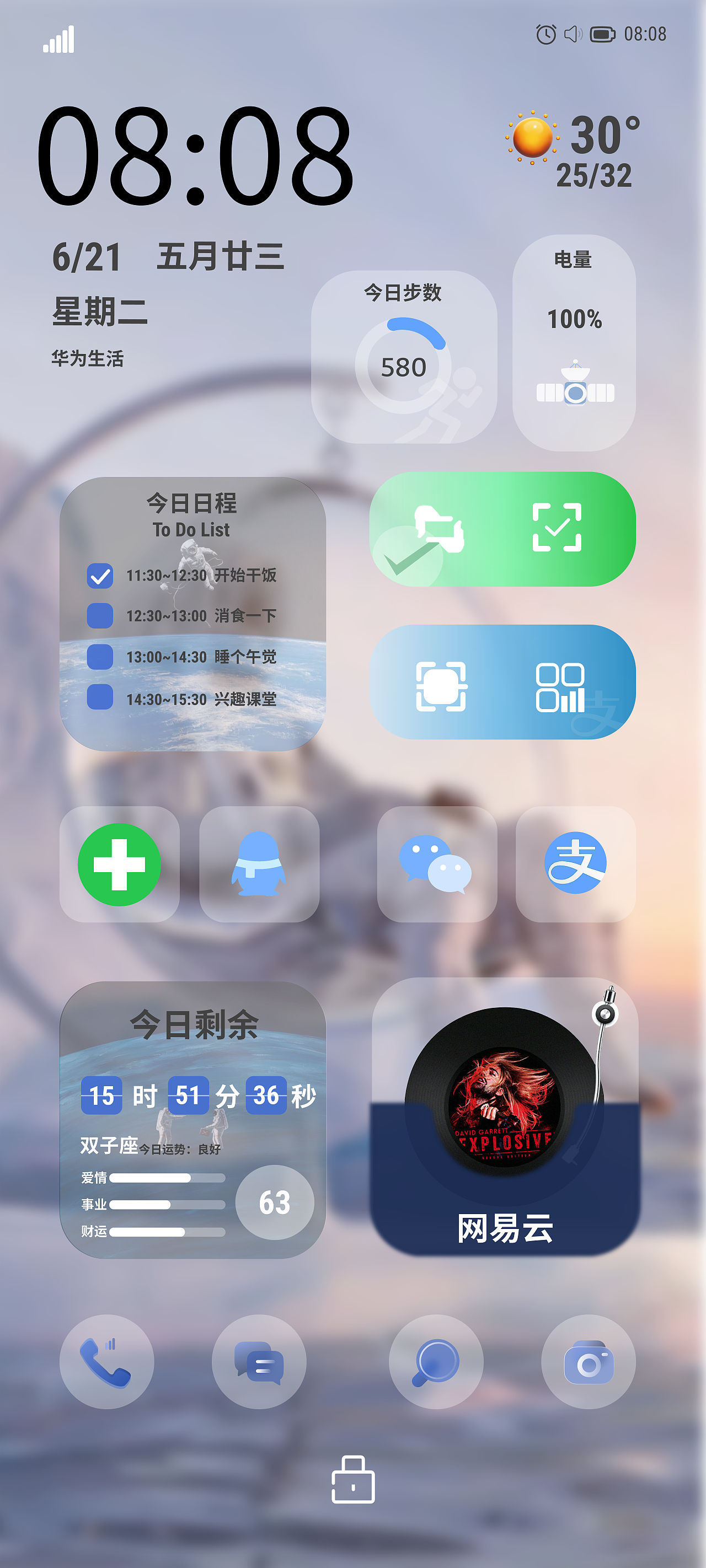Check the 11:30~12:30 开始干饭 task
This screenshot has width=706, height=1568.
(100, 575)
